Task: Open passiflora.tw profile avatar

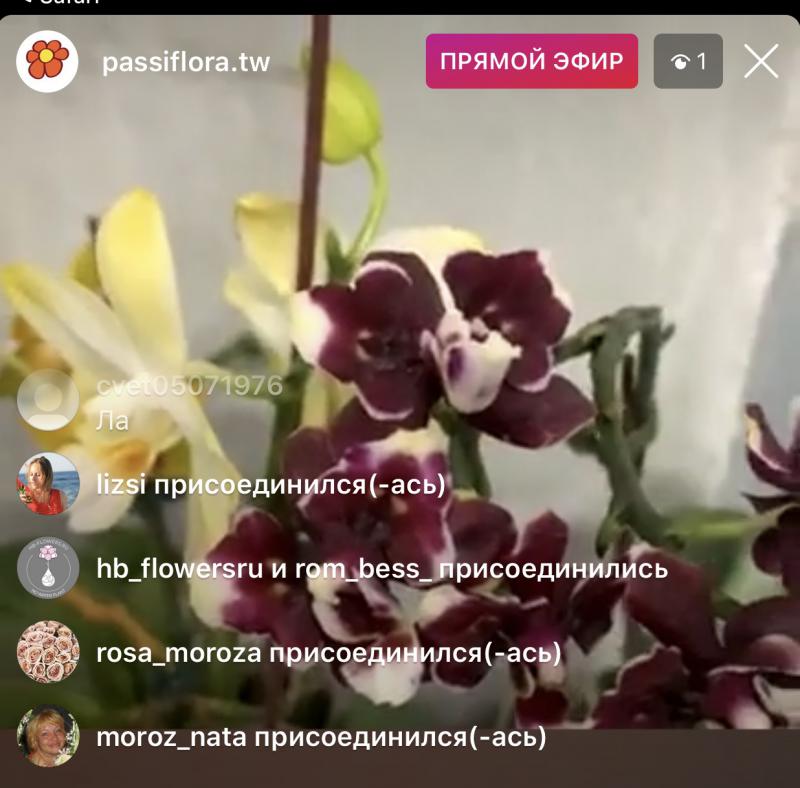Action: [47, 62]
